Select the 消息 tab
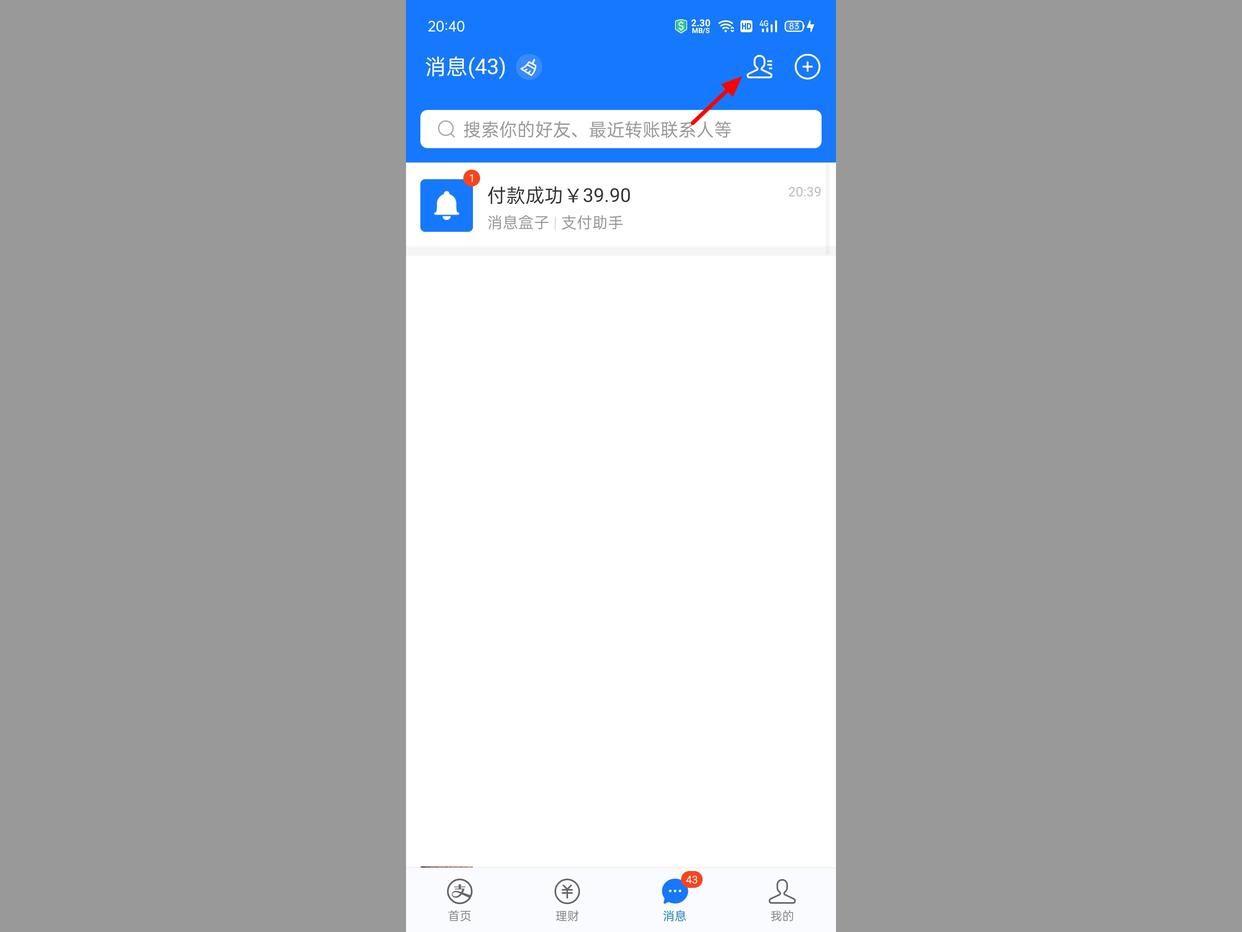Viewport: 1242px width, 932px height. coord(675,899)
